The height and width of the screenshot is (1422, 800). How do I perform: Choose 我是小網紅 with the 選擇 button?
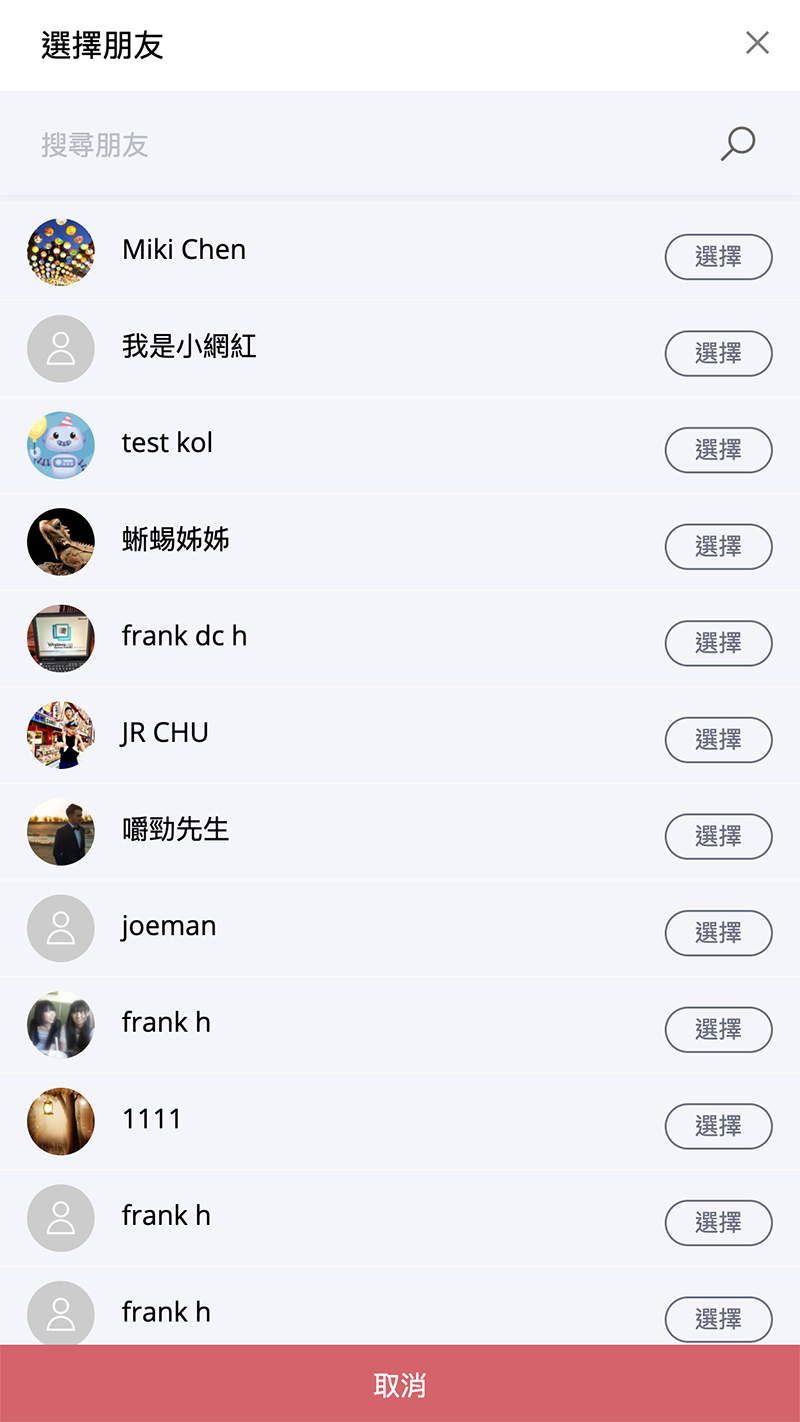[x=718, y=353]
